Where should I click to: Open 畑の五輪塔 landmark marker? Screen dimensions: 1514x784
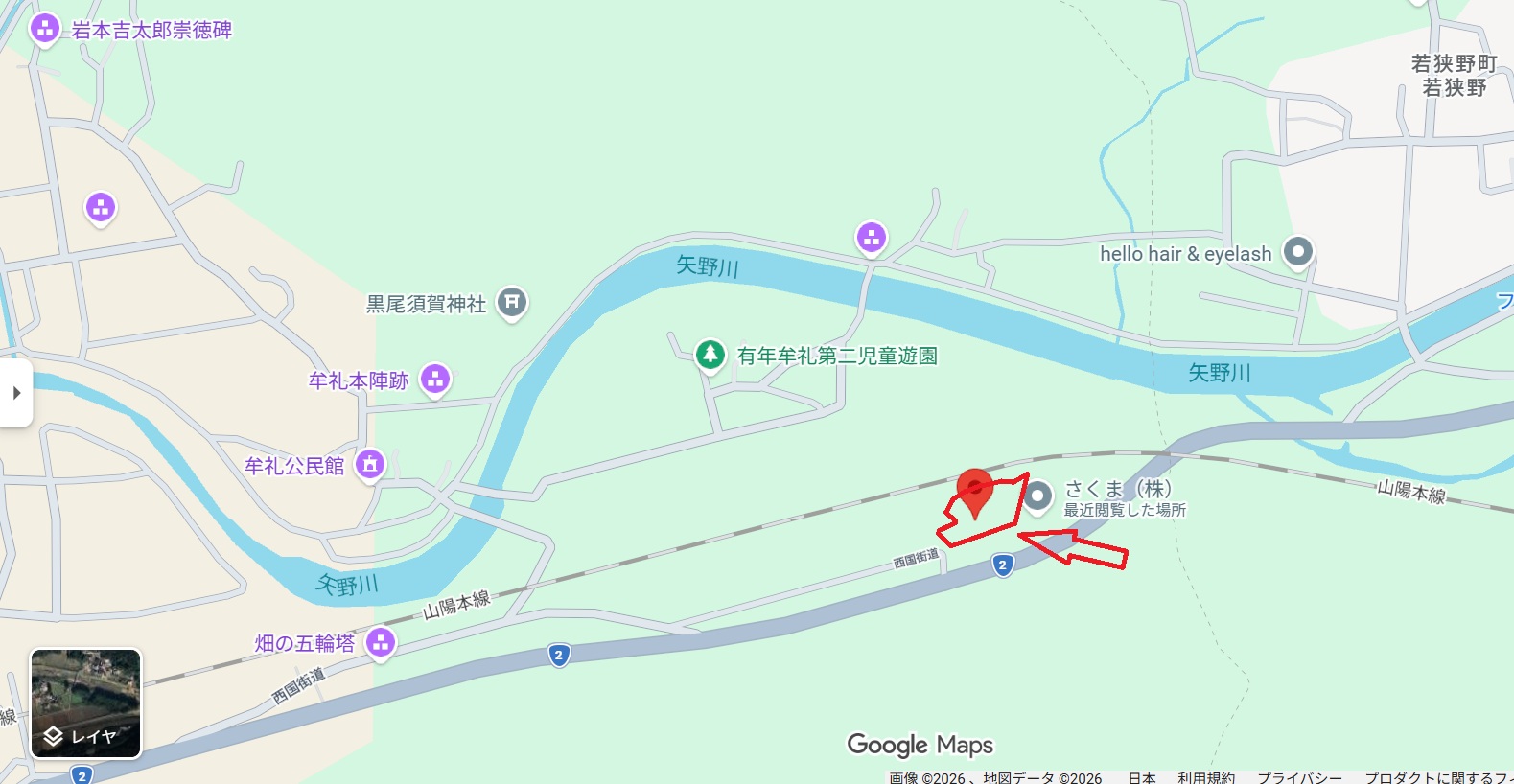tap(381, 642)
